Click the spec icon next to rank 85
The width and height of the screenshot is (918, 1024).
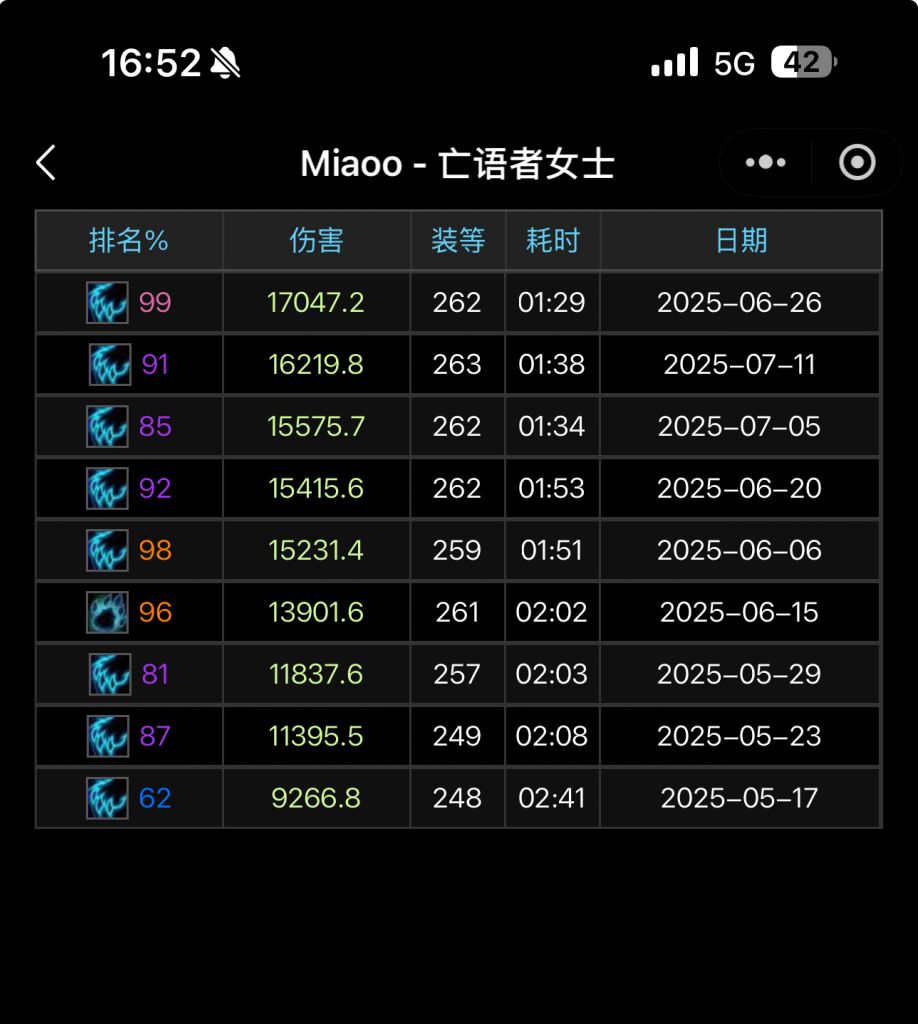(107, 426)
